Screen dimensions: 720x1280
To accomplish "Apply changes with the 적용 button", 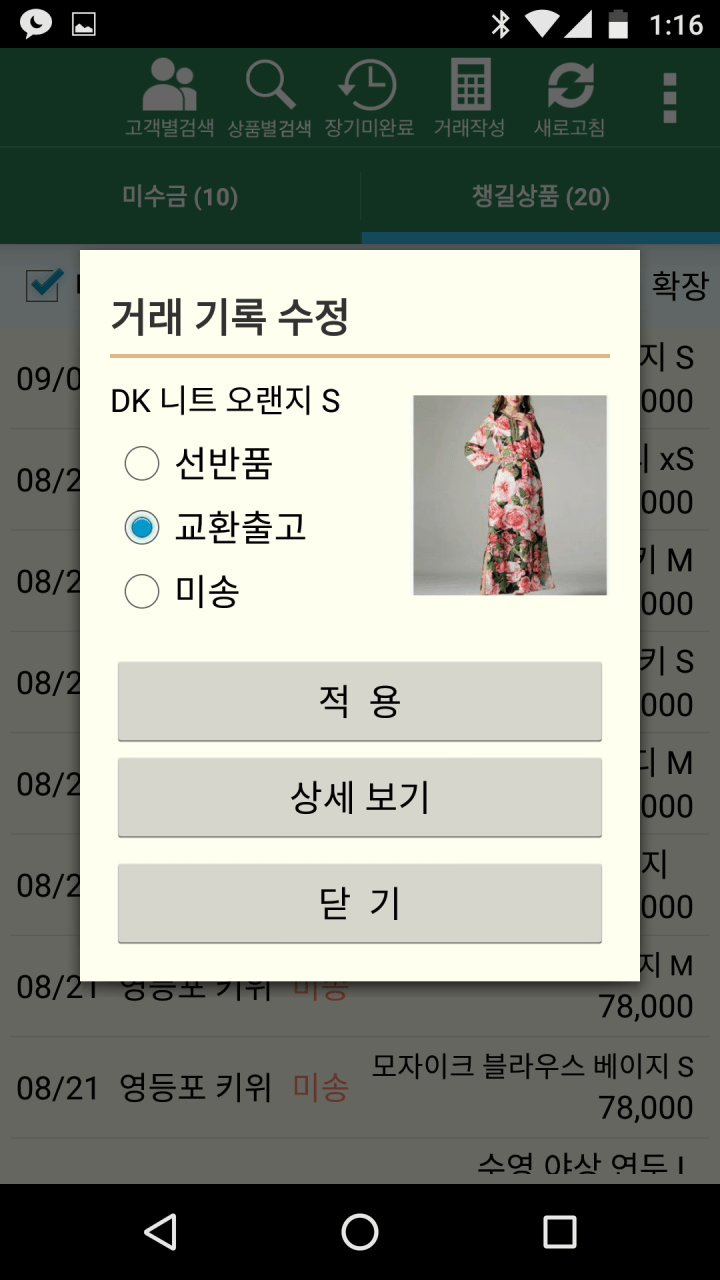I will (360, 701).
